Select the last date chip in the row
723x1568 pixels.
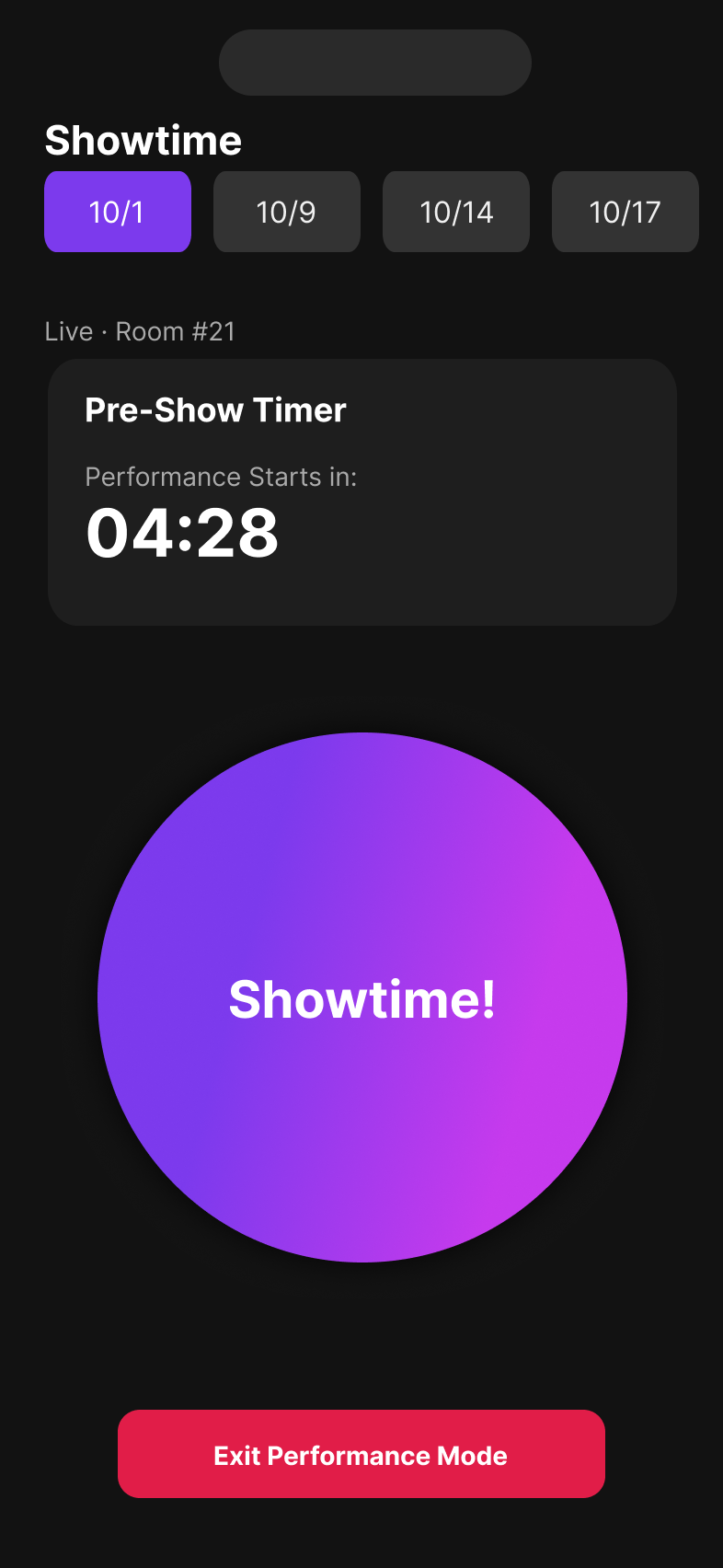coord(625,212)
